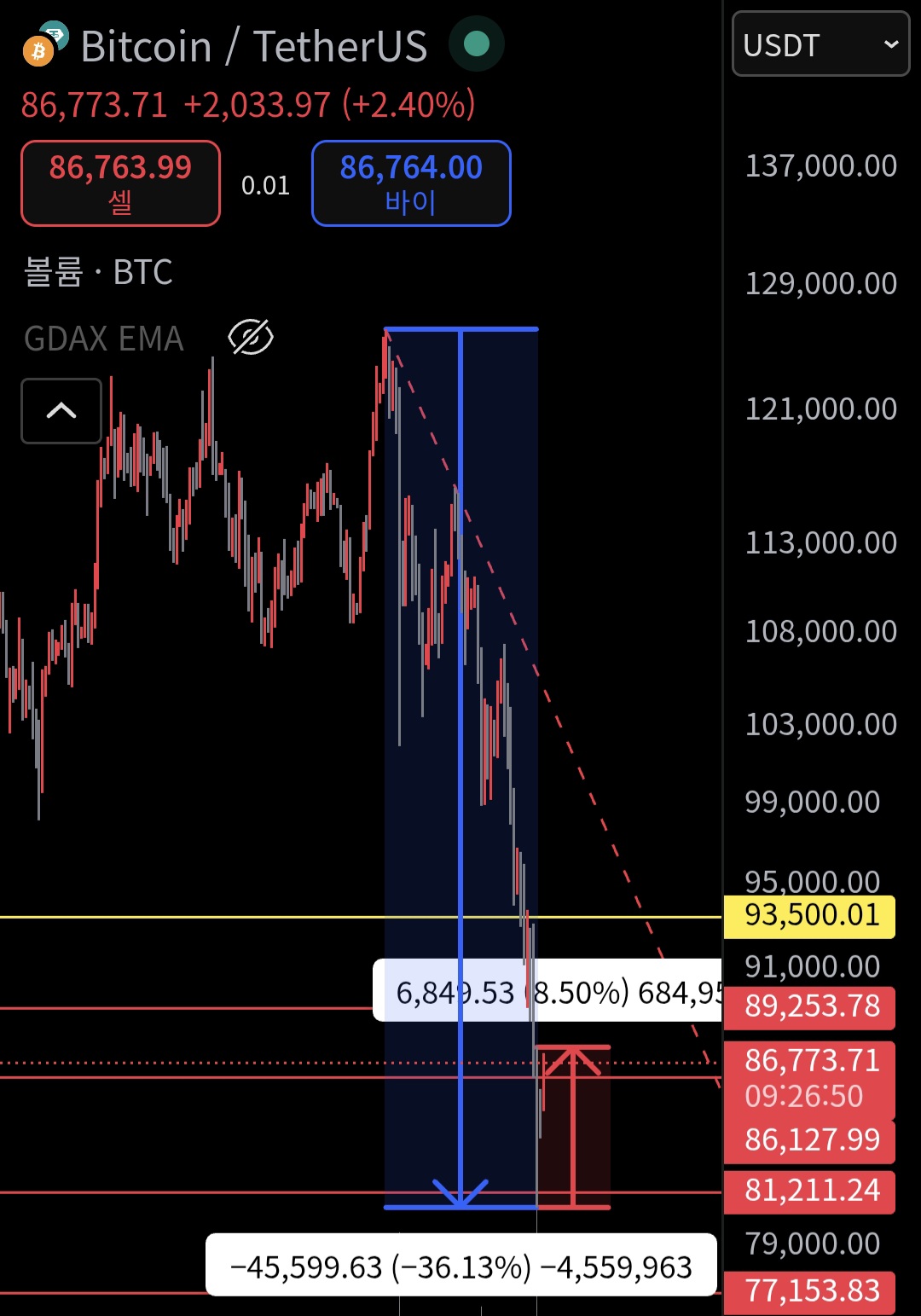Tap the blue 바이 buy button
This screenshot has height=1316, width=921.
click(x=411, y=183)
